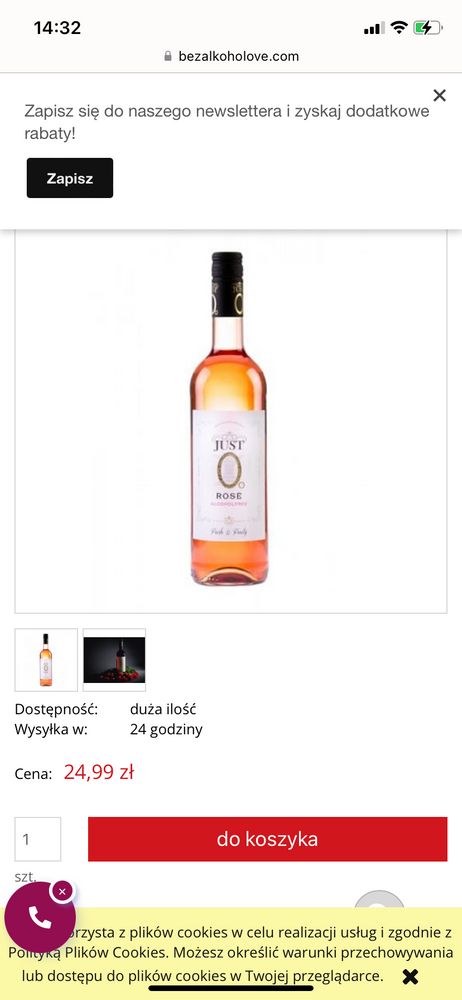
Task: Open the main Just 0 Rosé product image
Action: click(231, 421)
